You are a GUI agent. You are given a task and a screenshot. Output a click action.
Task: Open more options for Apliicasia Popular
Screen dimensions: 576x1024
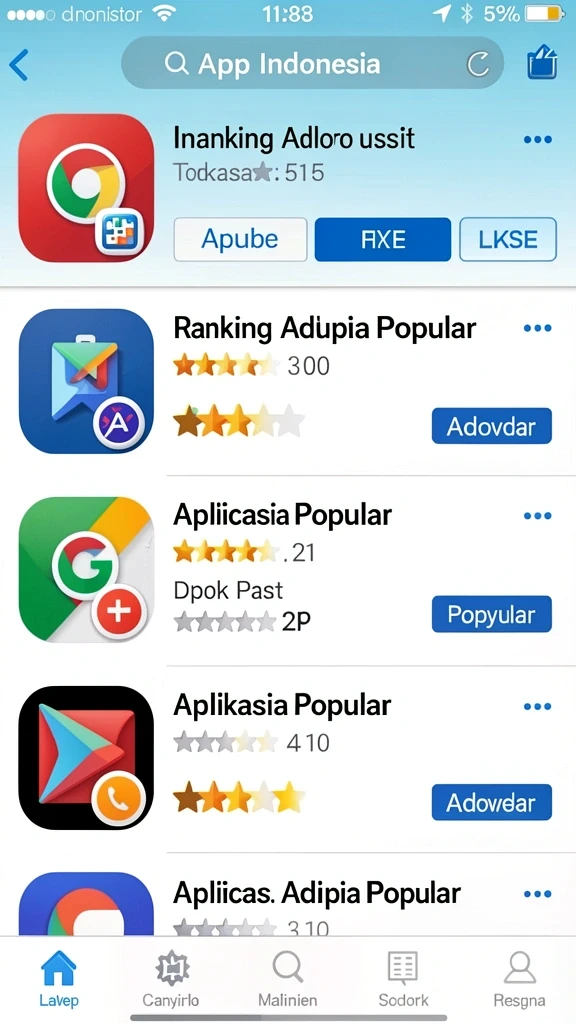click(x=537, y=517)
